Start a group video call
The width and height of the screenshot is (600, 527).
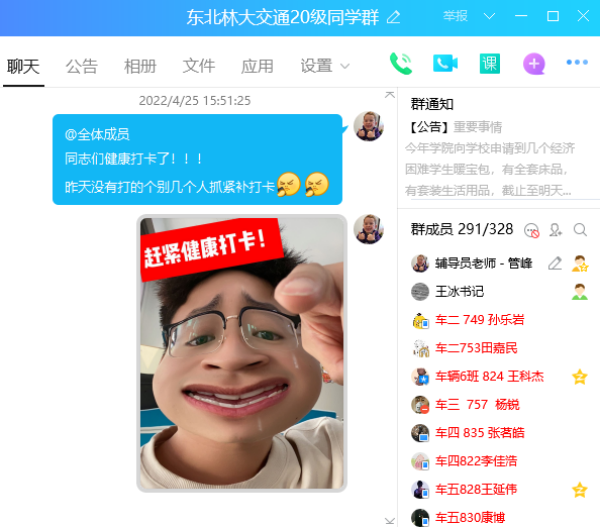tap(445, 64)
